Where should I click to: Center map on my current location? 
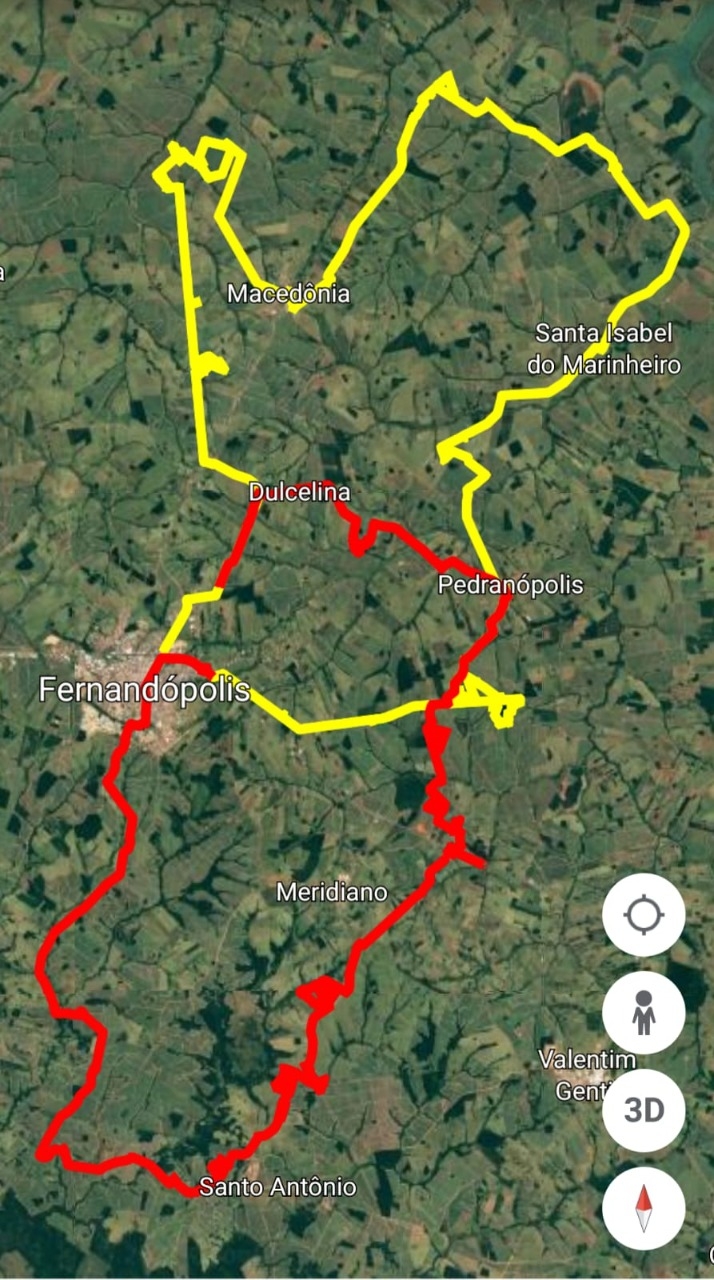[x=643, y=914]
